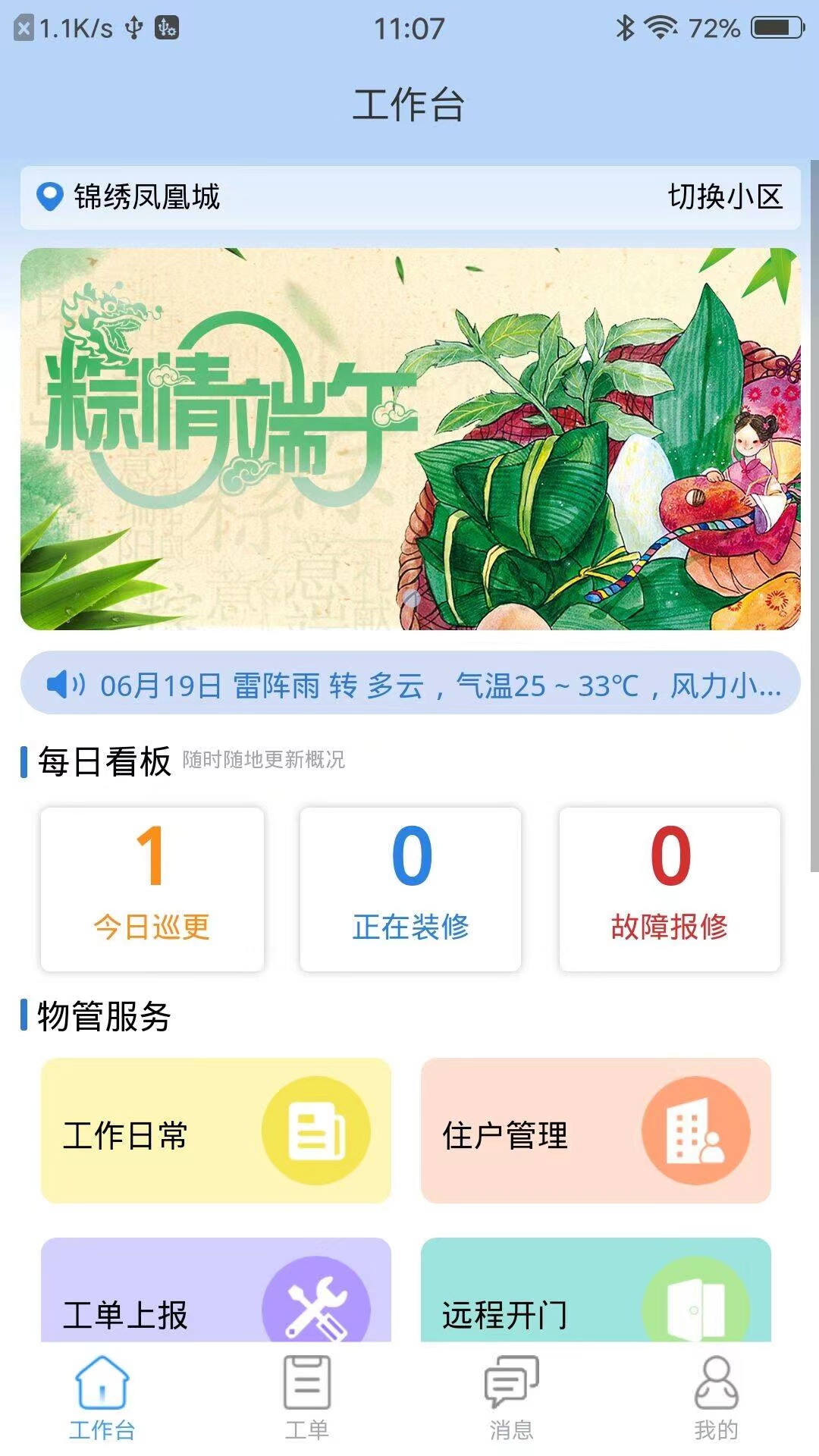Open 工作日常 service
819x1456 pixels.
tap(215, 1130)
